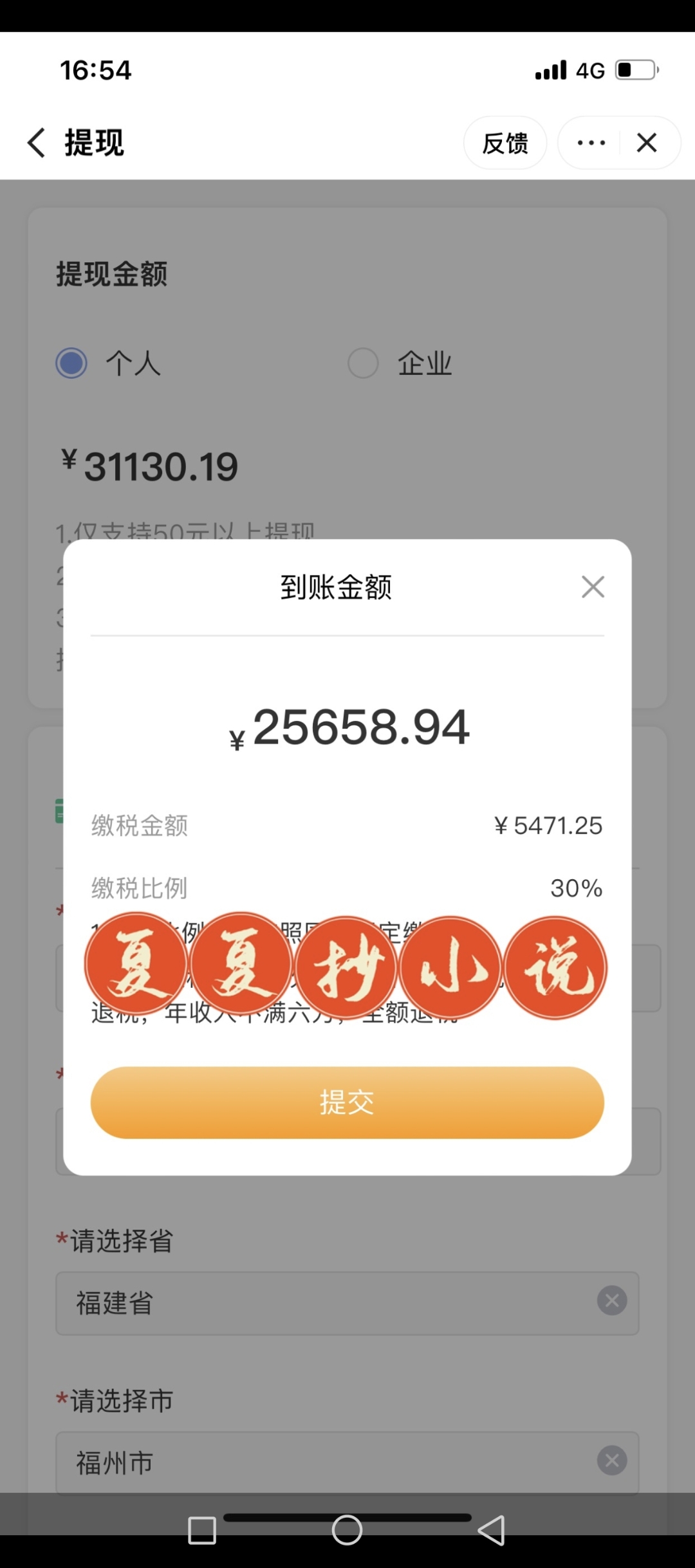Dismiss the 到账金额 dialog via its X
Screen dimensions: 695x1568
pyautogui.click(x=592, y=587)
